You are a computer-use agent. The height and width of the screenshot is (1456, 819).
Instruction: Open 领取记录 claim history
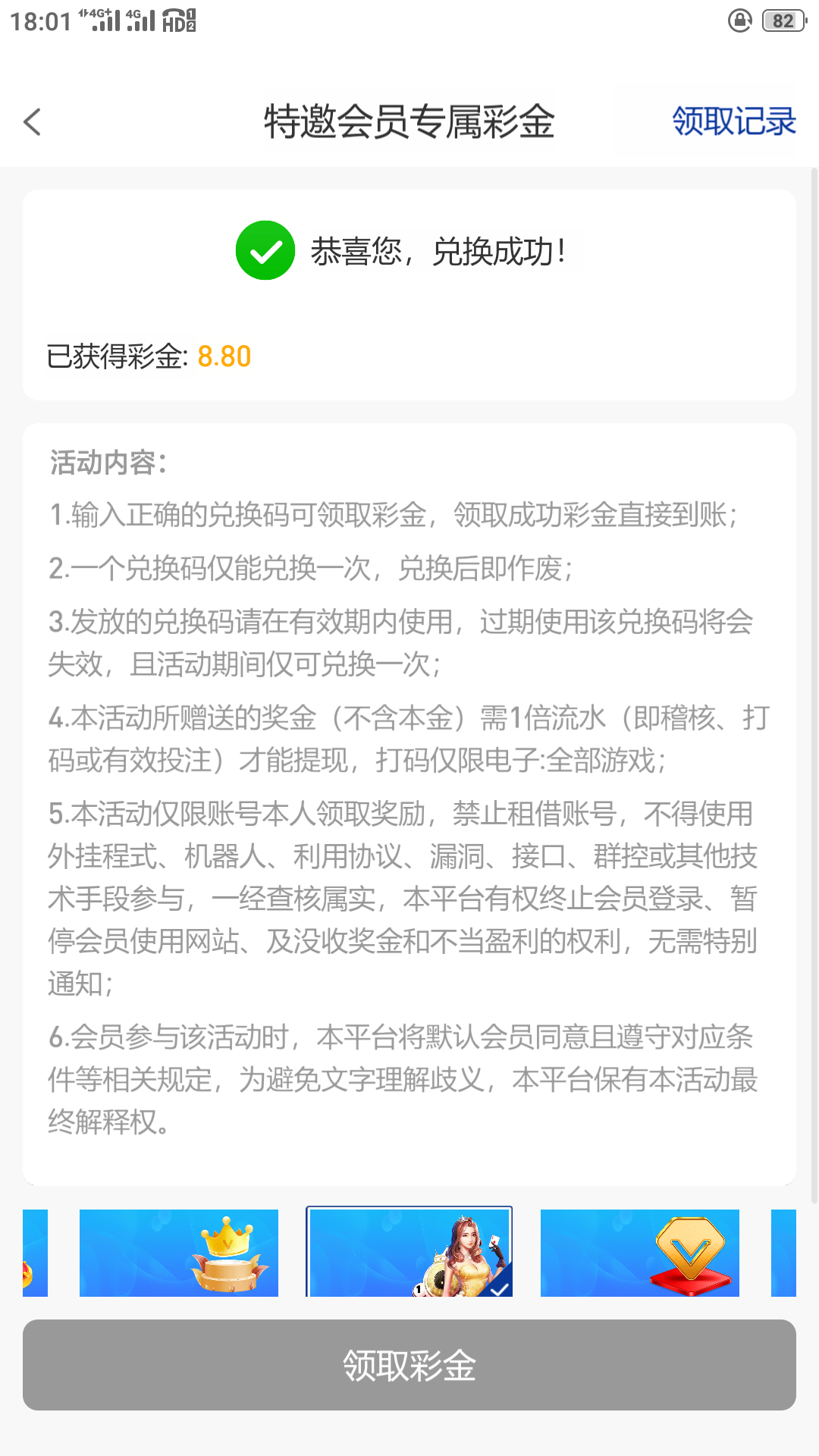click(733, 121)
